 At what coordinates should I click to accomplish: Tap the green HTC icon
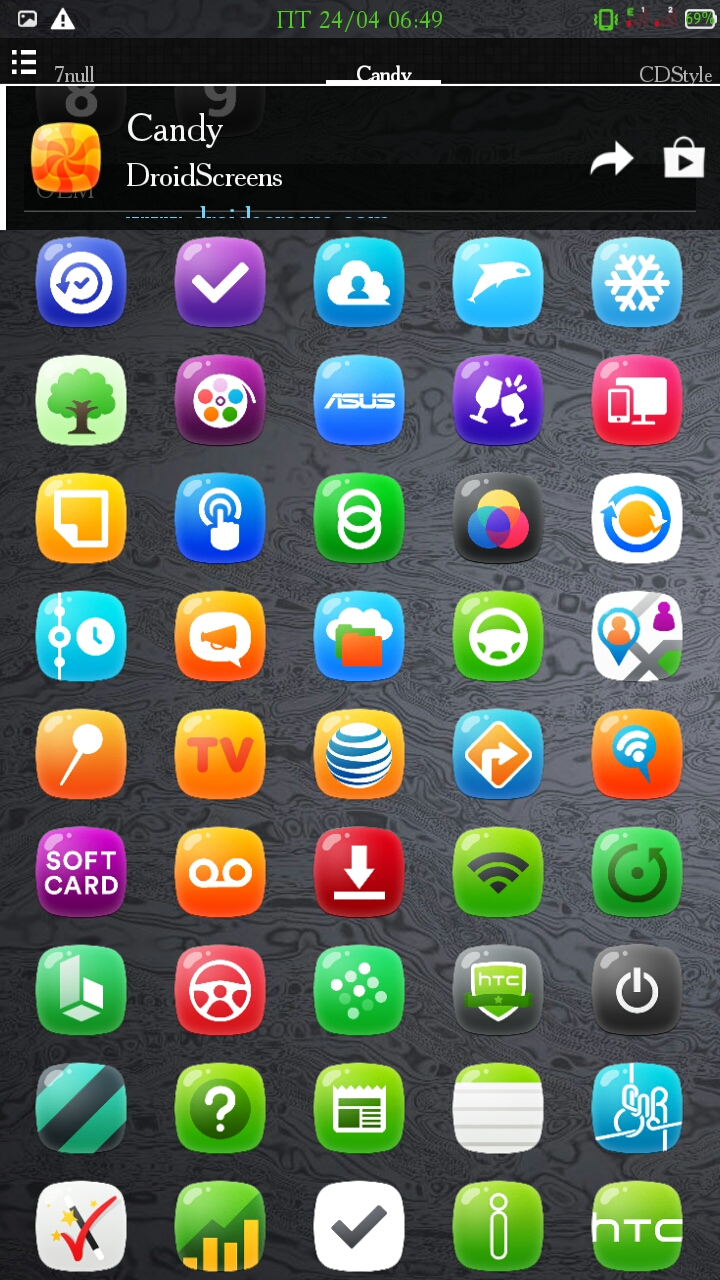(636, 1224)
